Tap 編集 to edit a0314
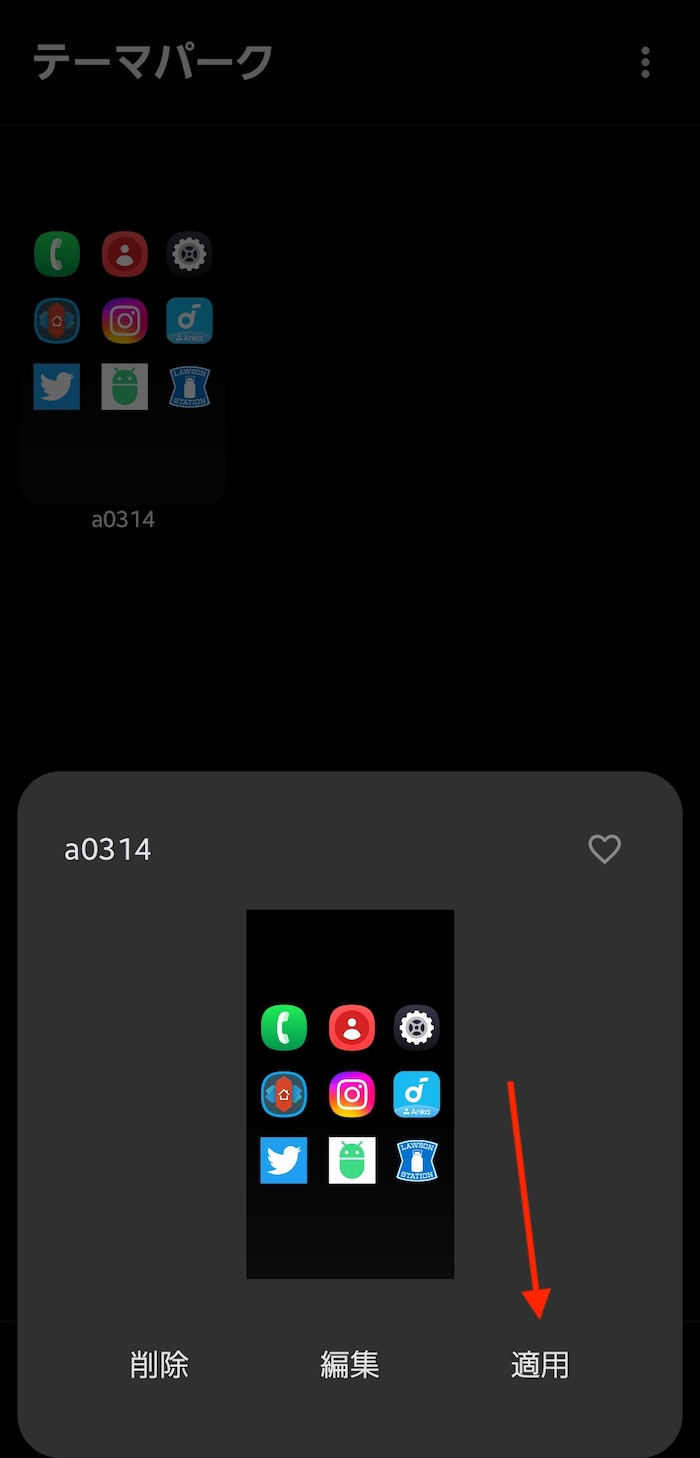Screen dimensions: 700x1458 [349, 1364]
